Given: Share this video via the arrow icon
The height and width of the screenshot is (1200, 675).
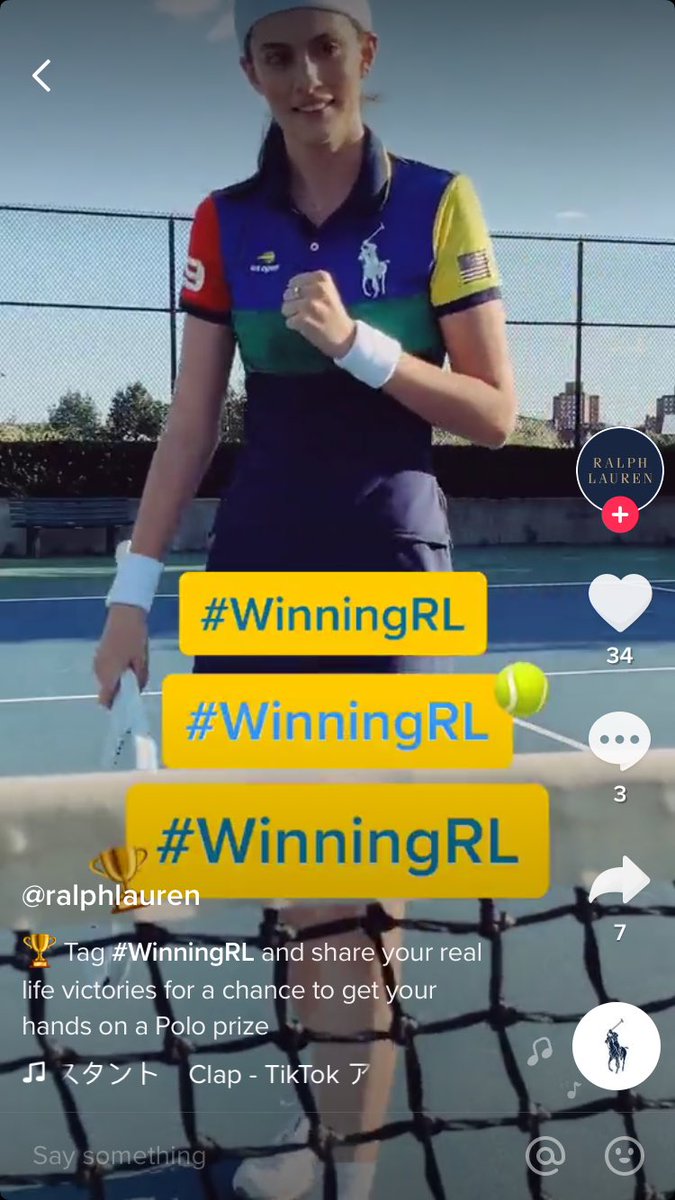Looking at the screenshot, I should pos(620,880).
